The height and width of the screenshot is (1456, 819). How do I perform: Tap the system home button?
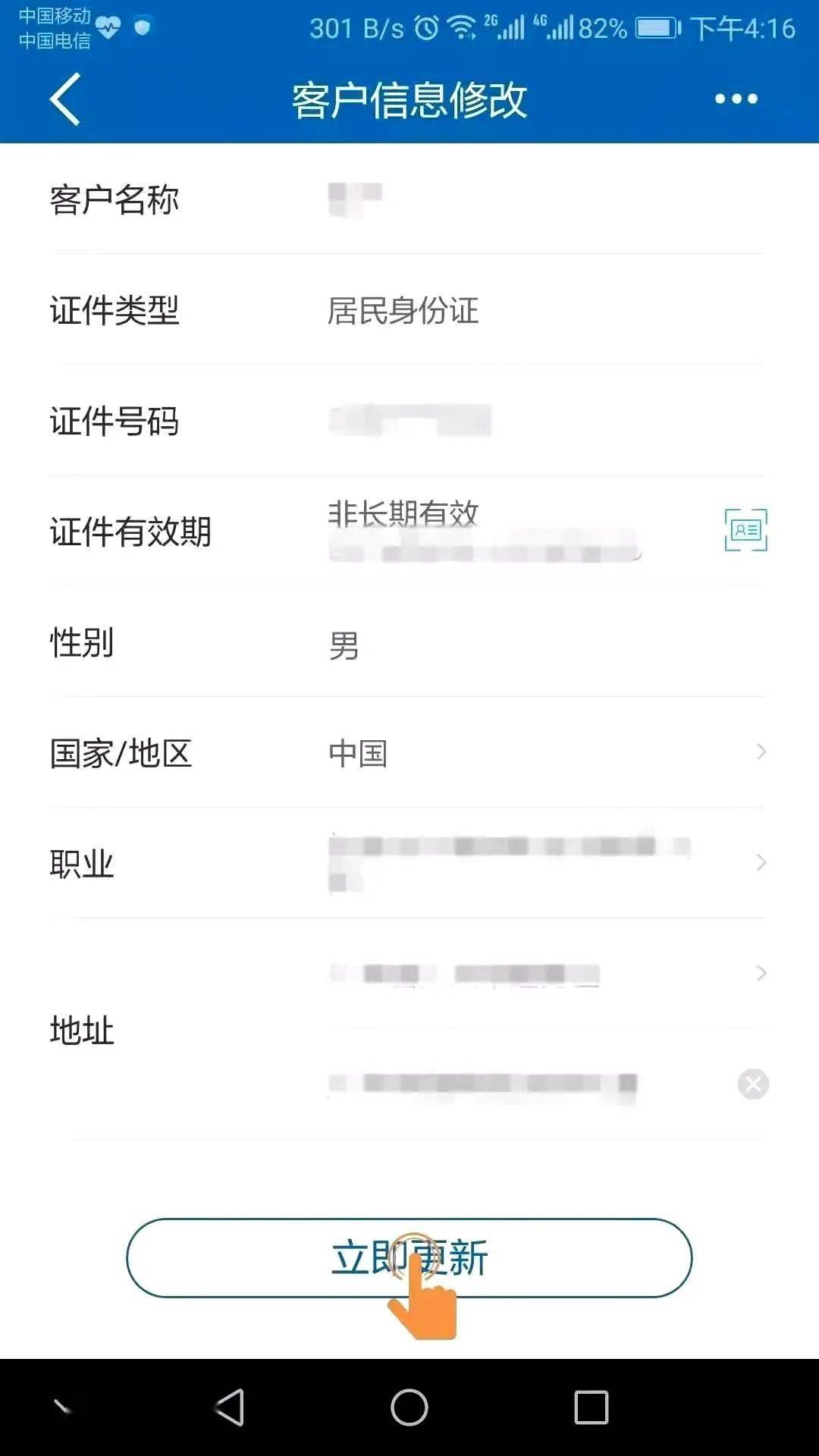click(x=409, y=1407)
